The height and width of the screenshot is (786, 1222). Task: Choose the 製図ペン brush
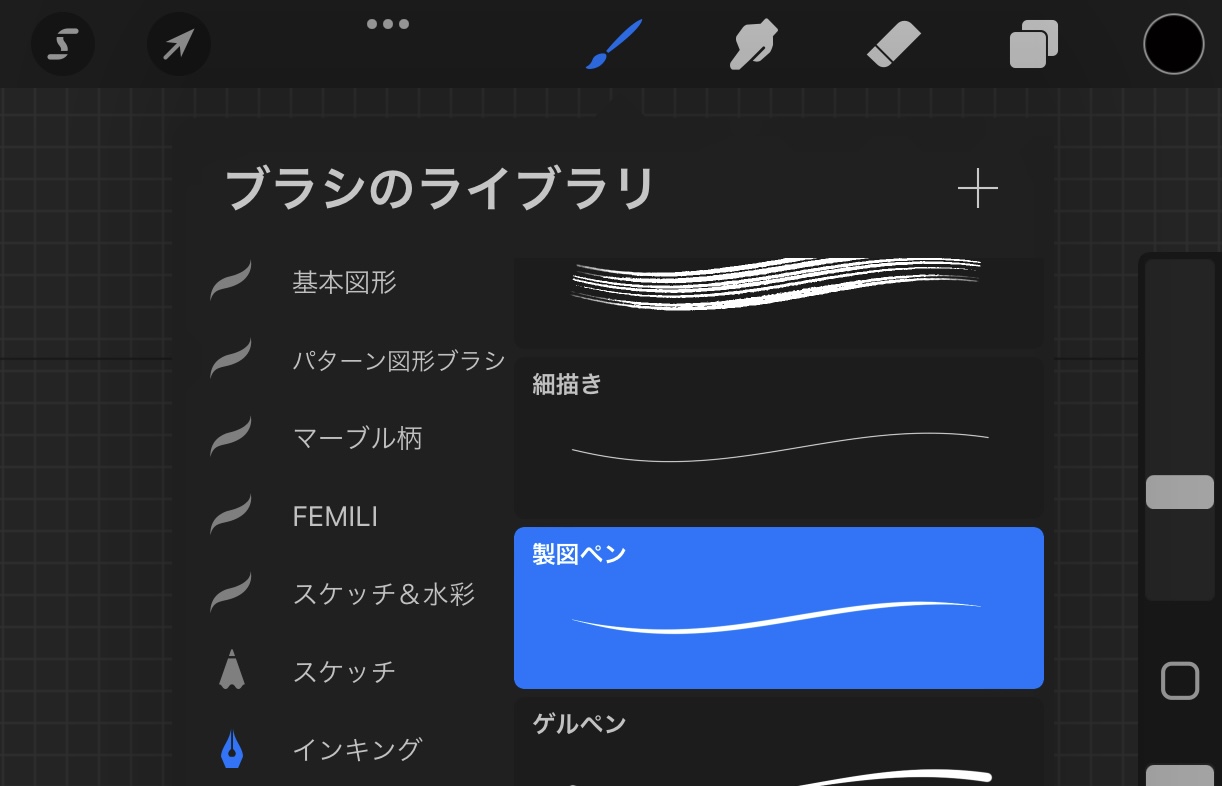778,608
